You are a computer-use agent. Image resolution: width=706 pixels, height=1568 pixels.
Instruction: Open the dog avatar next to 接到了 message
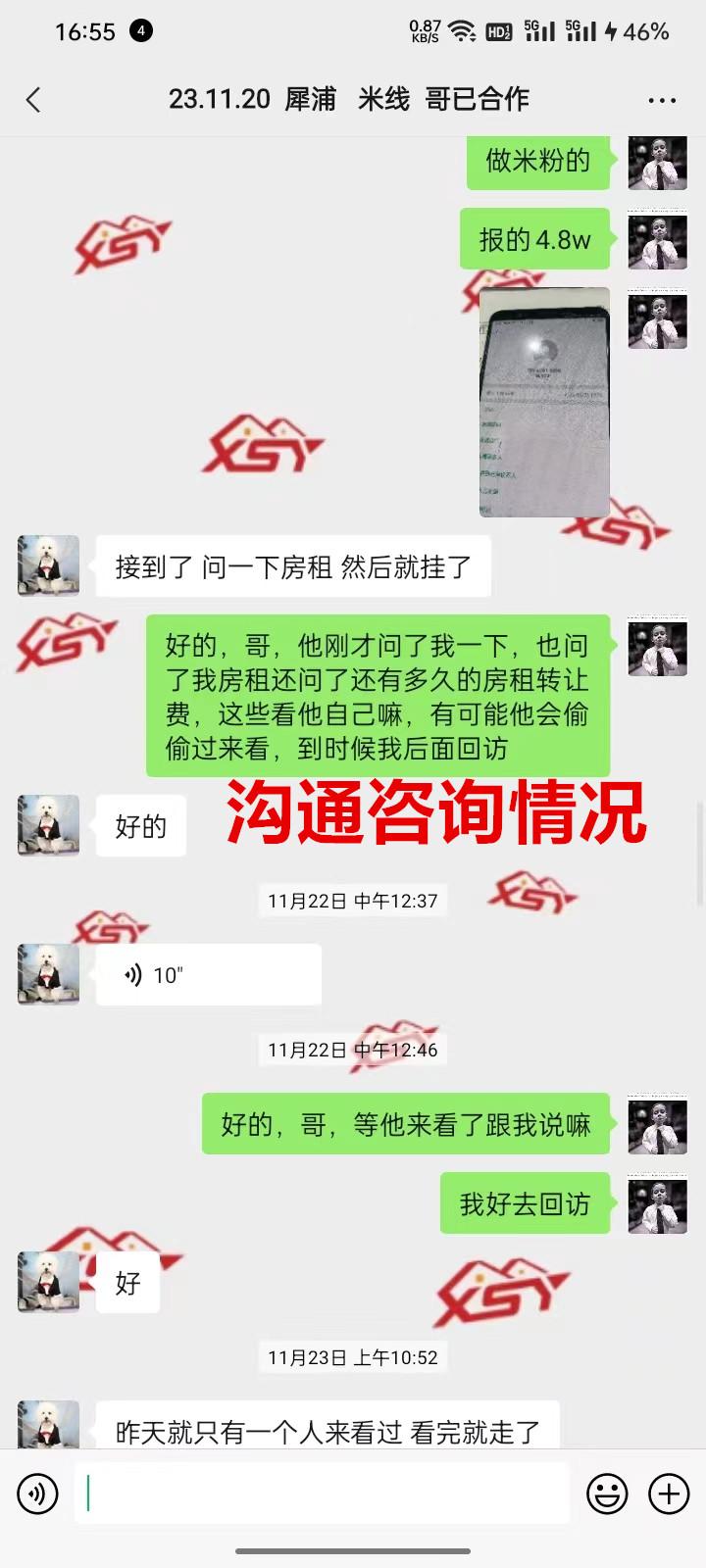coord(48,565)
